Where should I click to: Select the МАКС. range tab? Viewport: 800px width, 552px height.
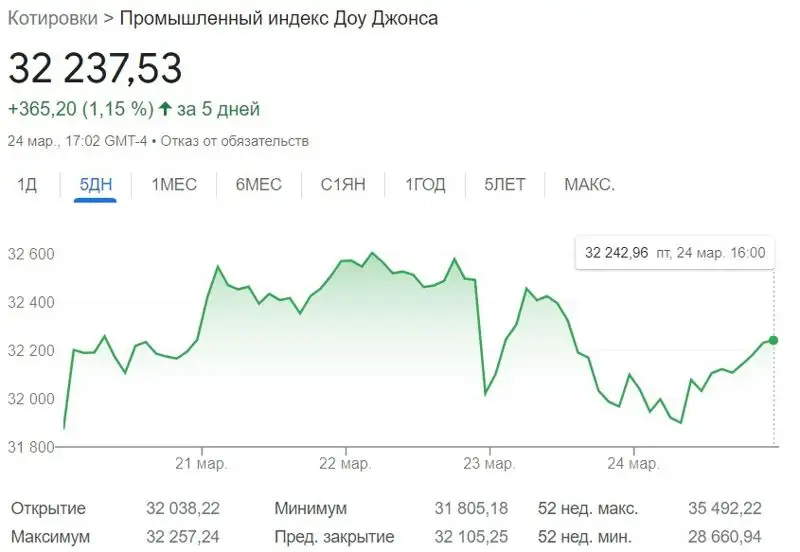[x=589, y=185]
